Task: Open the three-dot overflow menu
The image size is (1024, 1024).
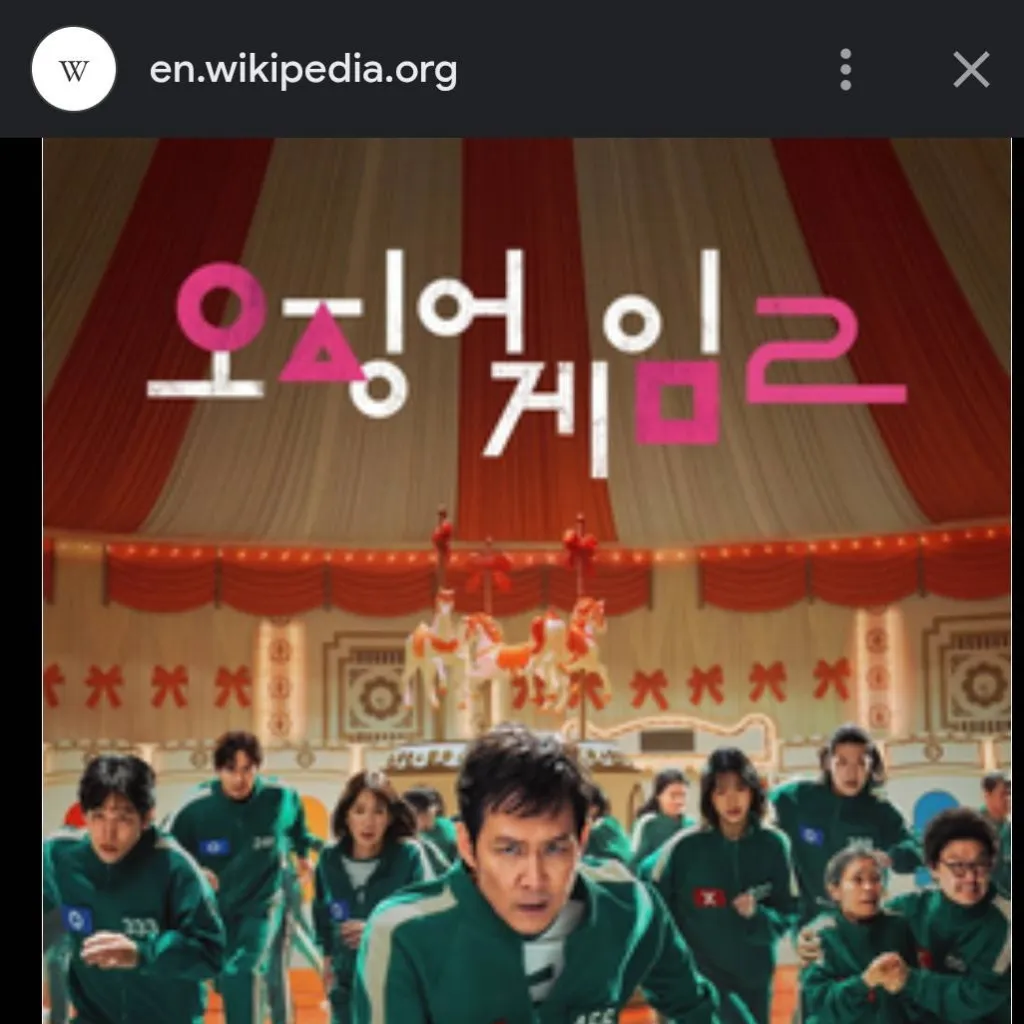Action: tap(846, 70)
